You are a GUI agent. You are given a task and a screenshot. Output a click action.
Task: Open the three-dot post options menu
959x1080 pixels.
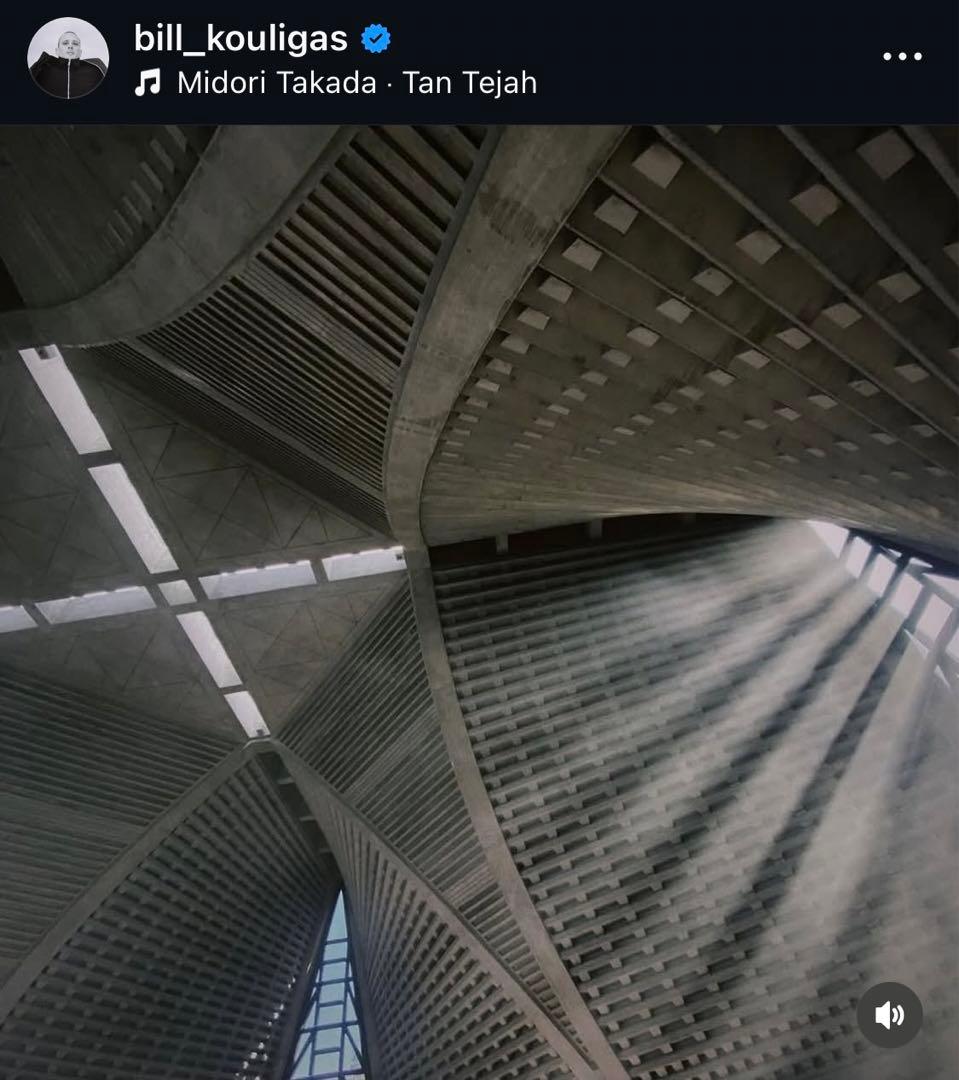pos(901,57)
